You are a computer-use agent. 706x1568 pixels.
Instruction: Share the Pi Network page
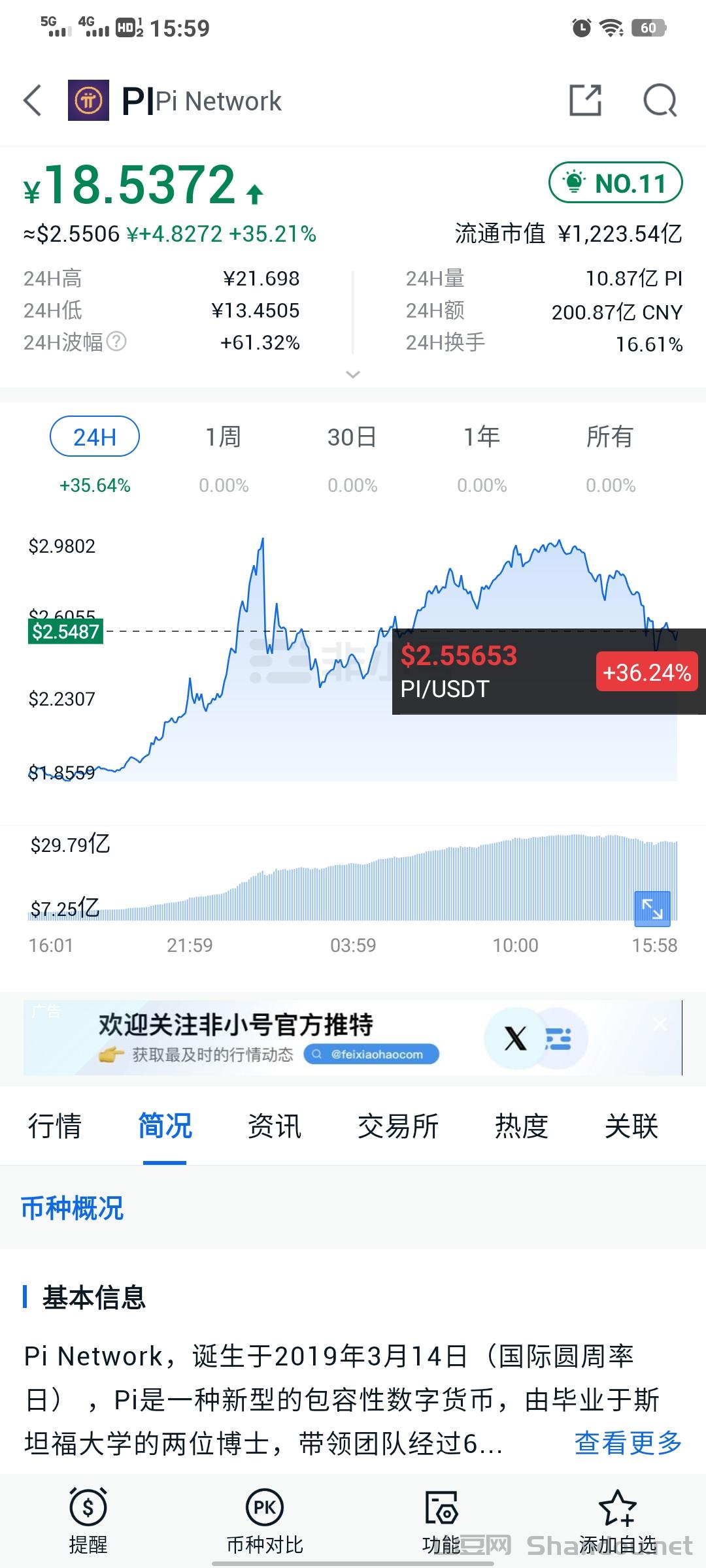[x=585, y=101]
